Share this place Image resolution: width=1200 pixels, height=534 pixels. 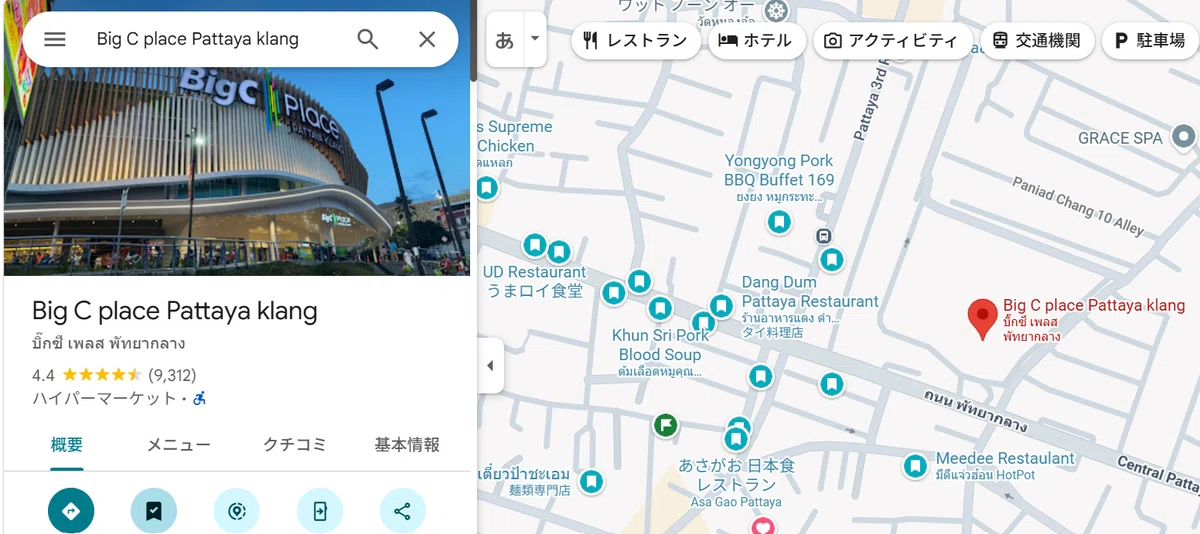click(403, 511)
